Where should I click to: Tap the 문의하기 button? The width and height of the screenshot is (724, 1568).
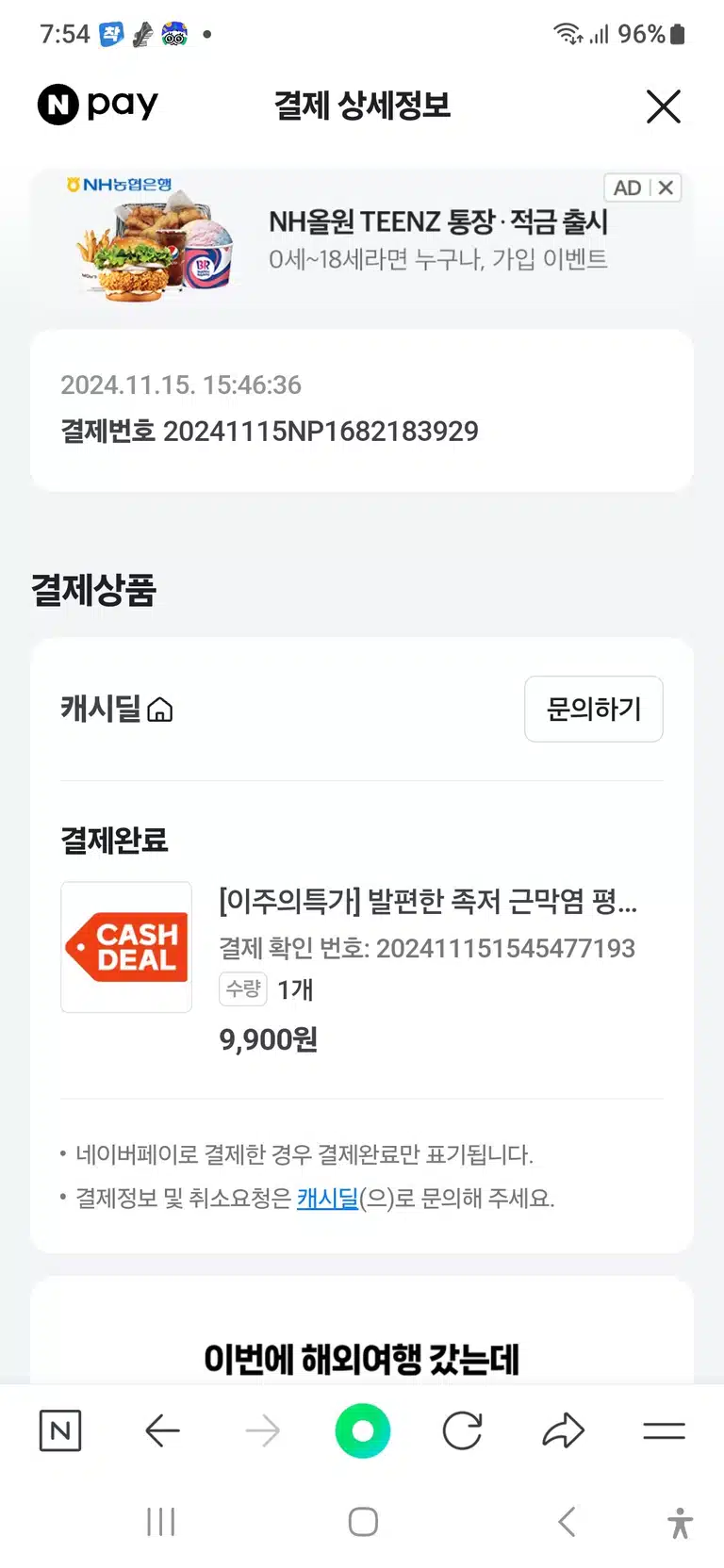tap(594, 709)
